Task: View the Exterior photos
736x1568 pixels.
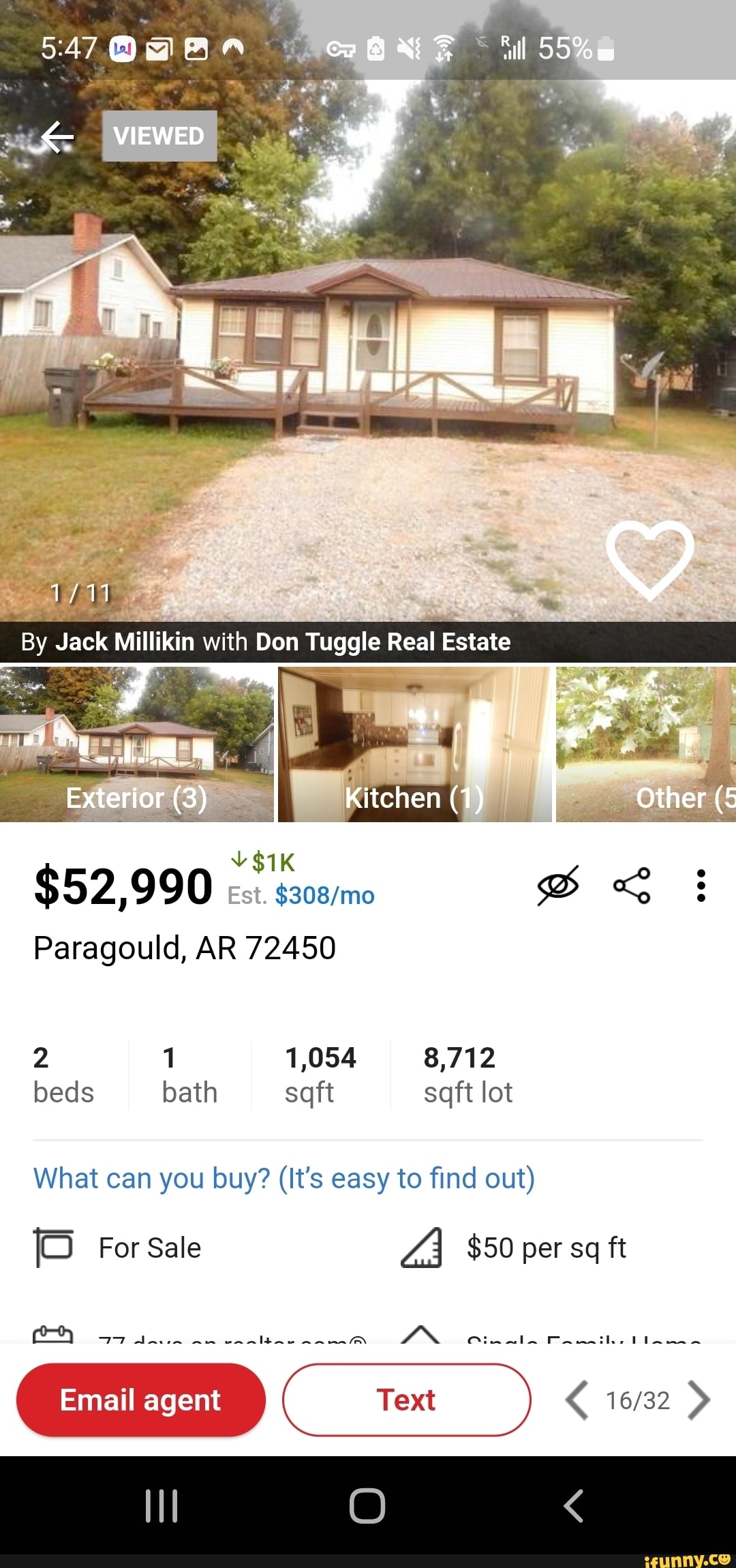Action: (x=136, y=744)
